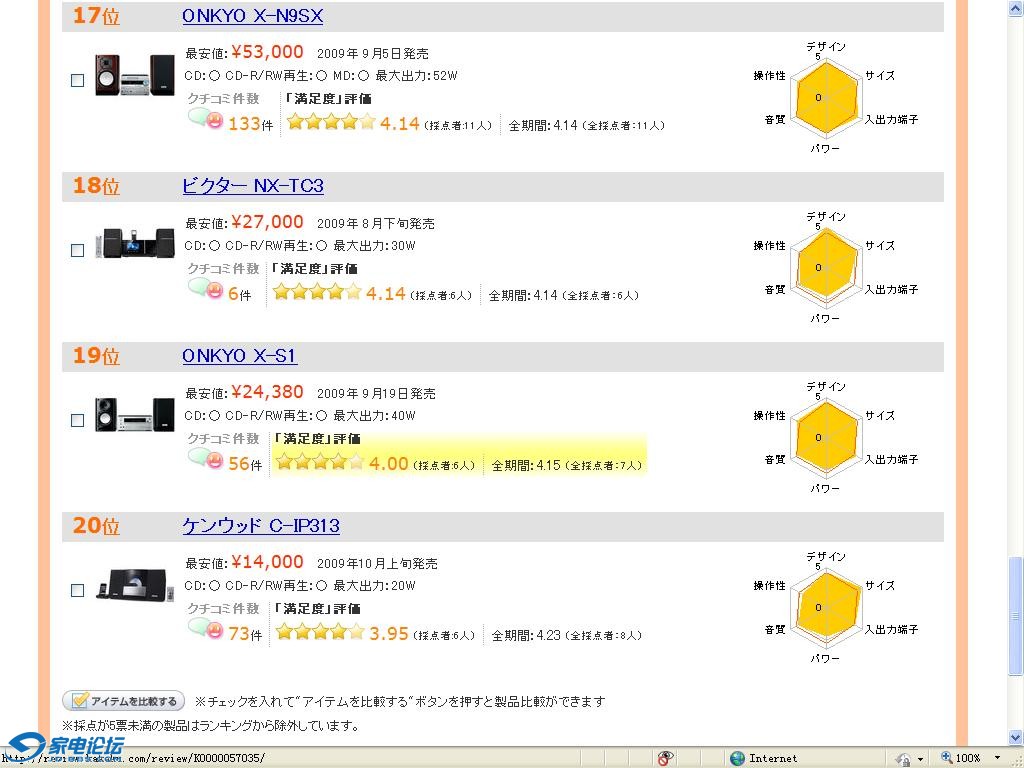Open the ケンウッド C-IP313 product link

[x=260, y=526]
